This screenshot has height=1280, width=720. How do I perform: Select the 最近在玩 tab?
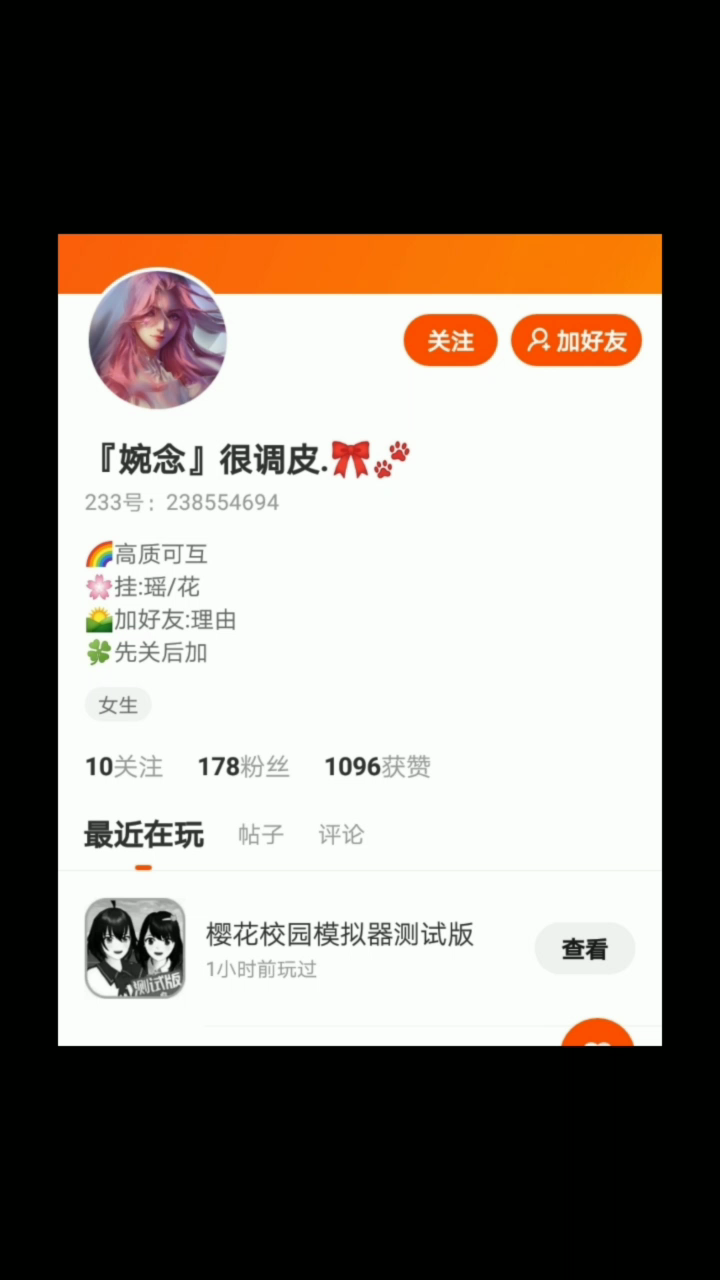click(144, 835)
